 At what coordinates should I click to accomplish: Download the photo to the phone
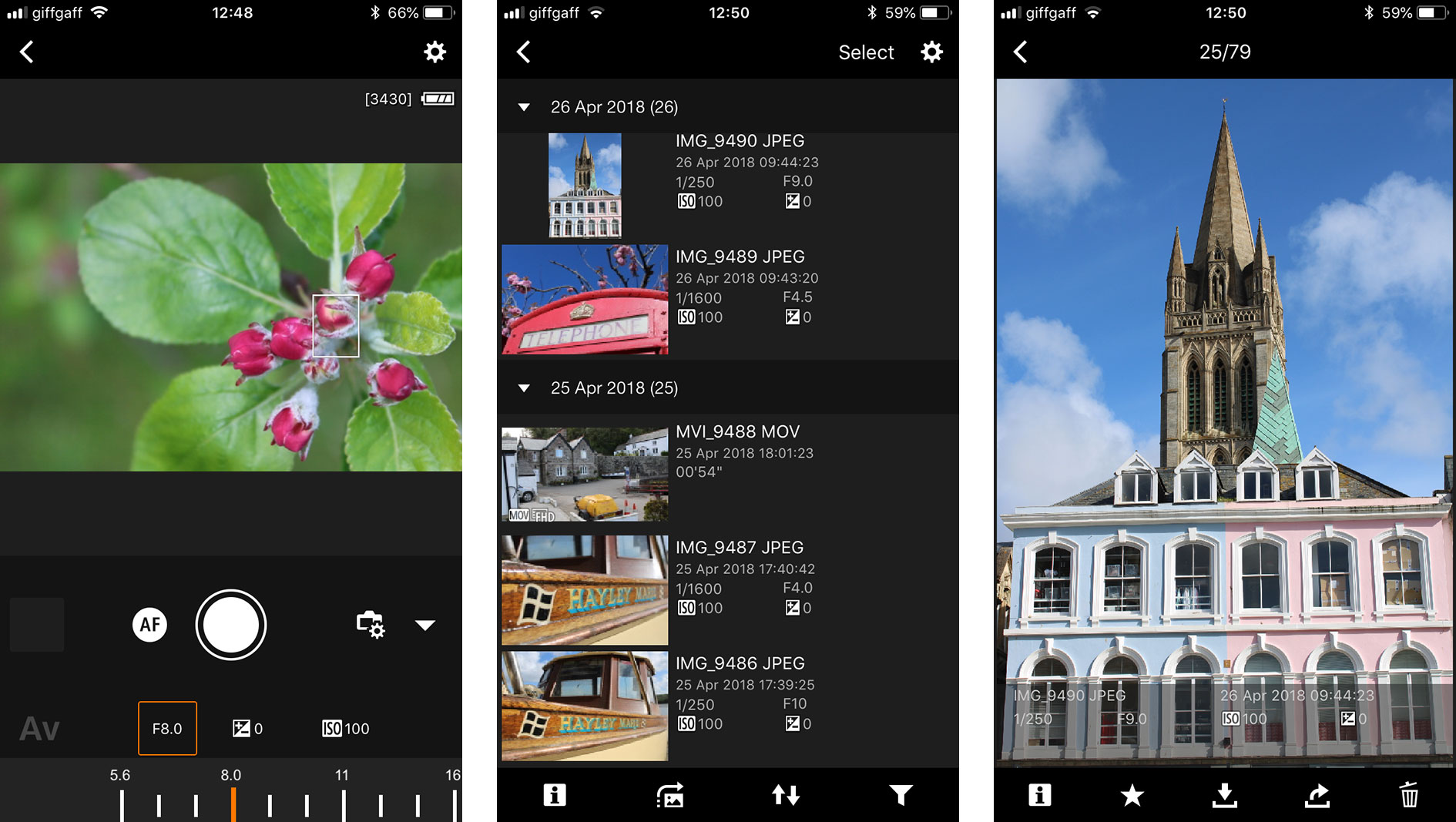[x=1224, y=795]
